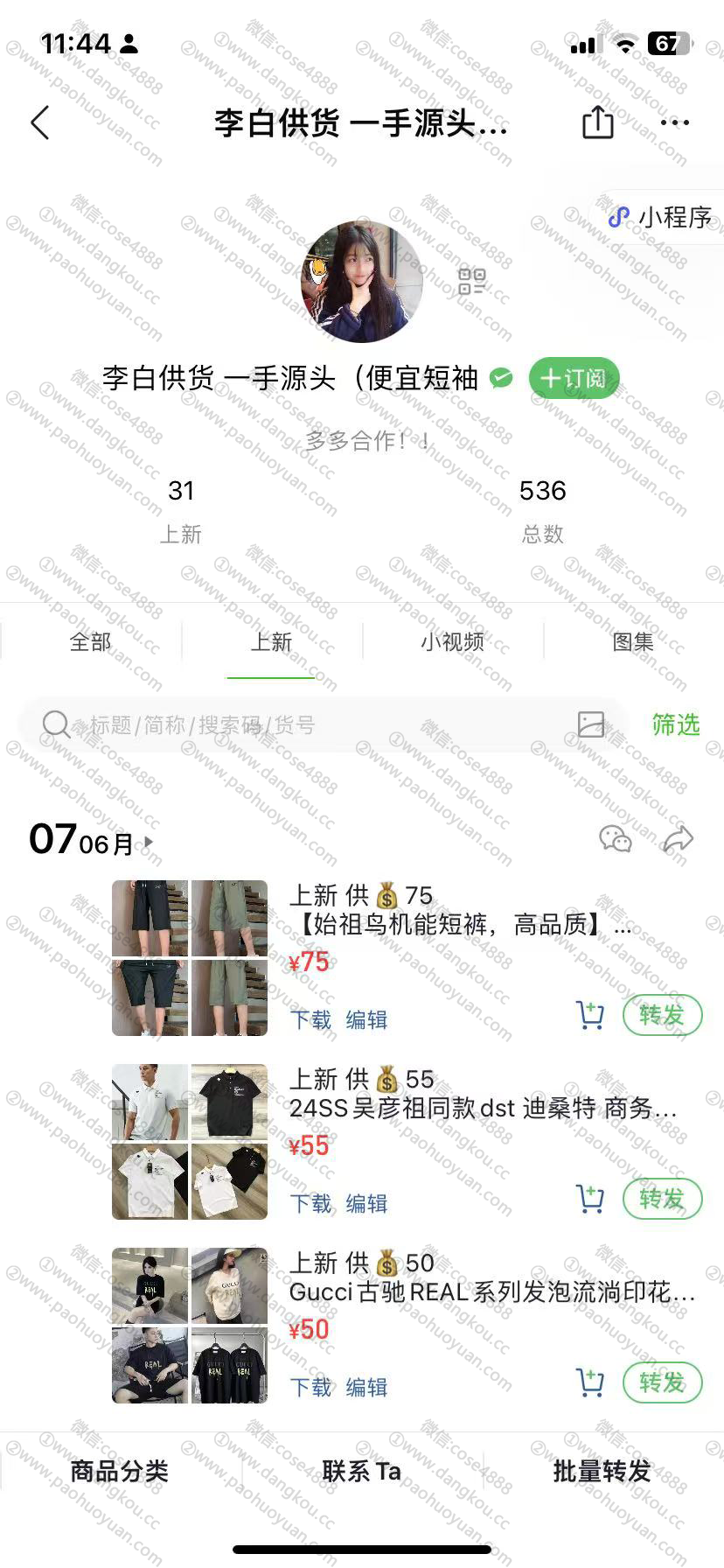Edit the Gucci古驰REAL item

pos(366,1387)
